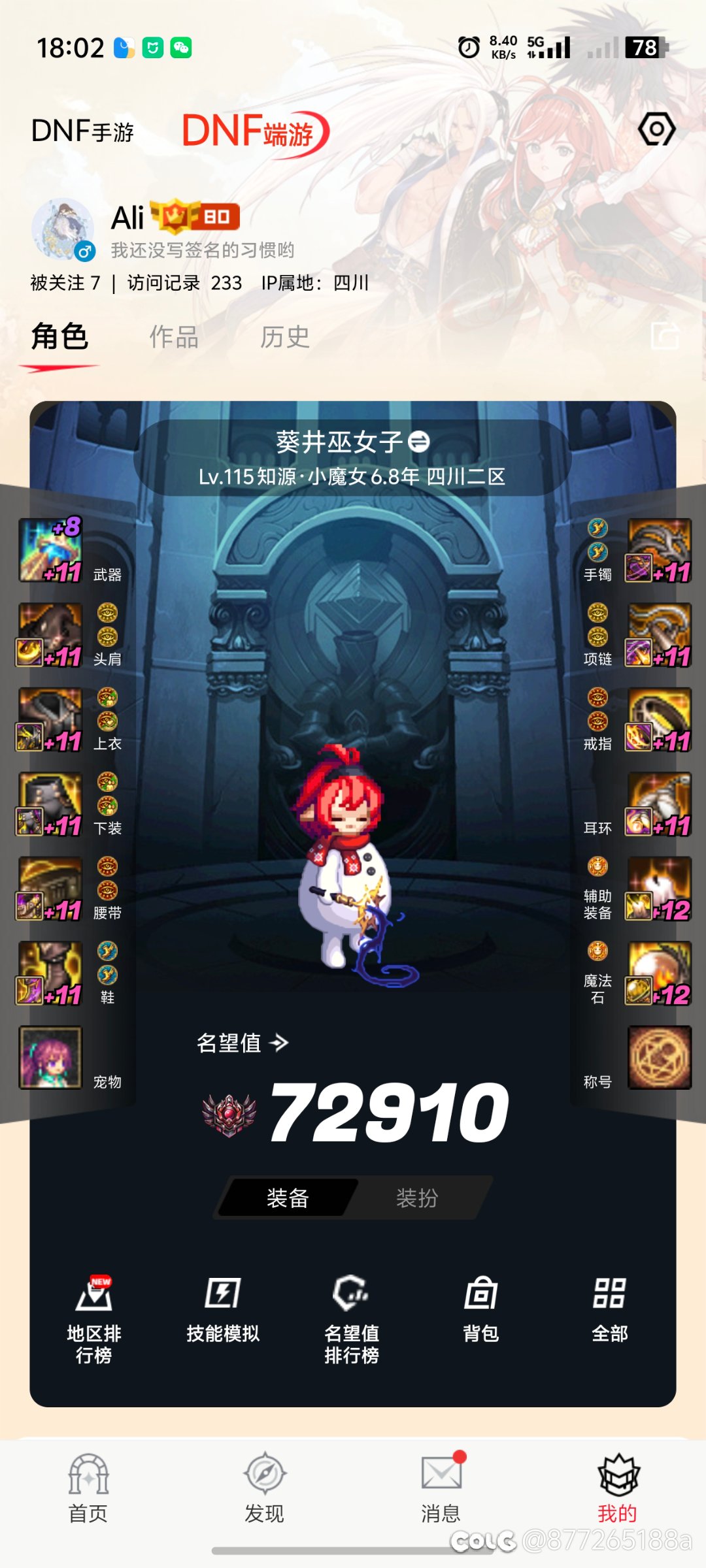This screenshot has width=706, height=1568.
Task: Switch to the DNF手游 tab
Action: (82, 131)
